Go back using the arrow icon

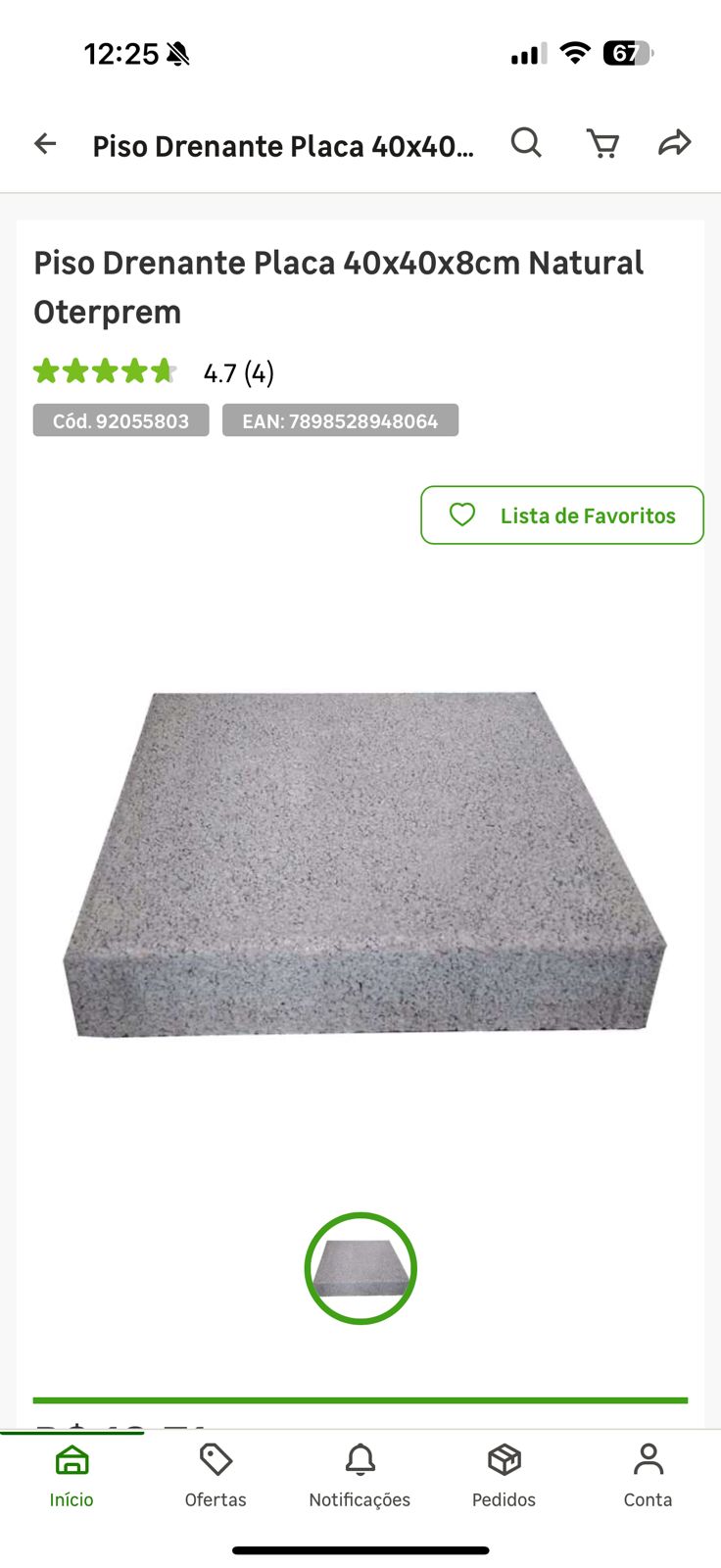(45, 144)
